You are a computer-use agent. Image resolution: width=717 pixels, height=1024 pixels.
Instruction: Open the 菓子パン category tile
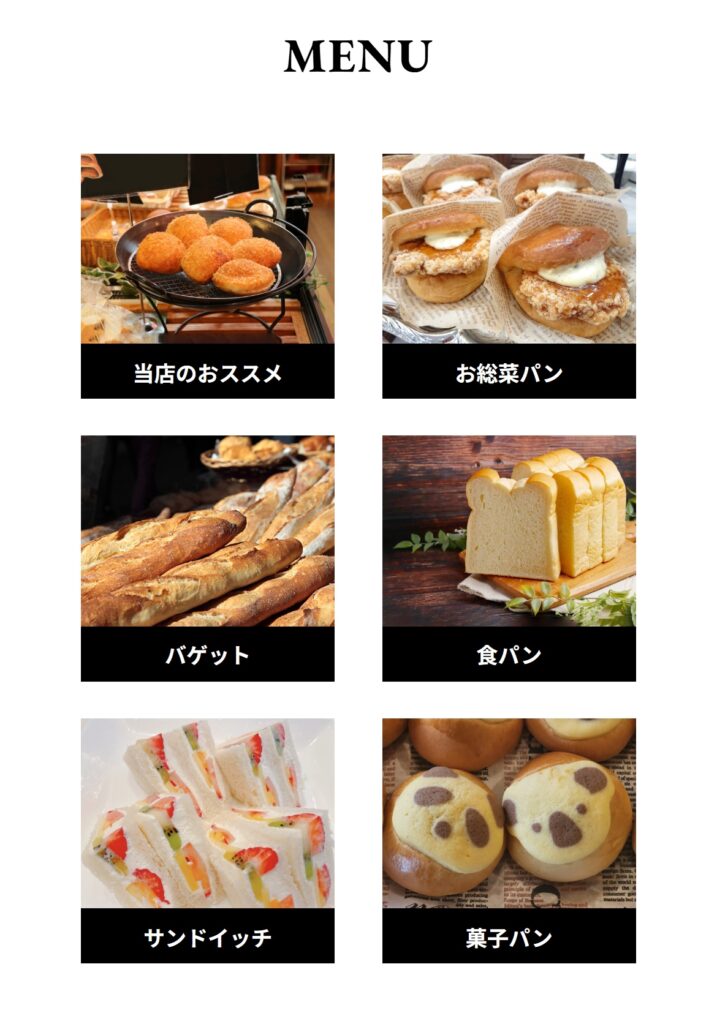508,840
